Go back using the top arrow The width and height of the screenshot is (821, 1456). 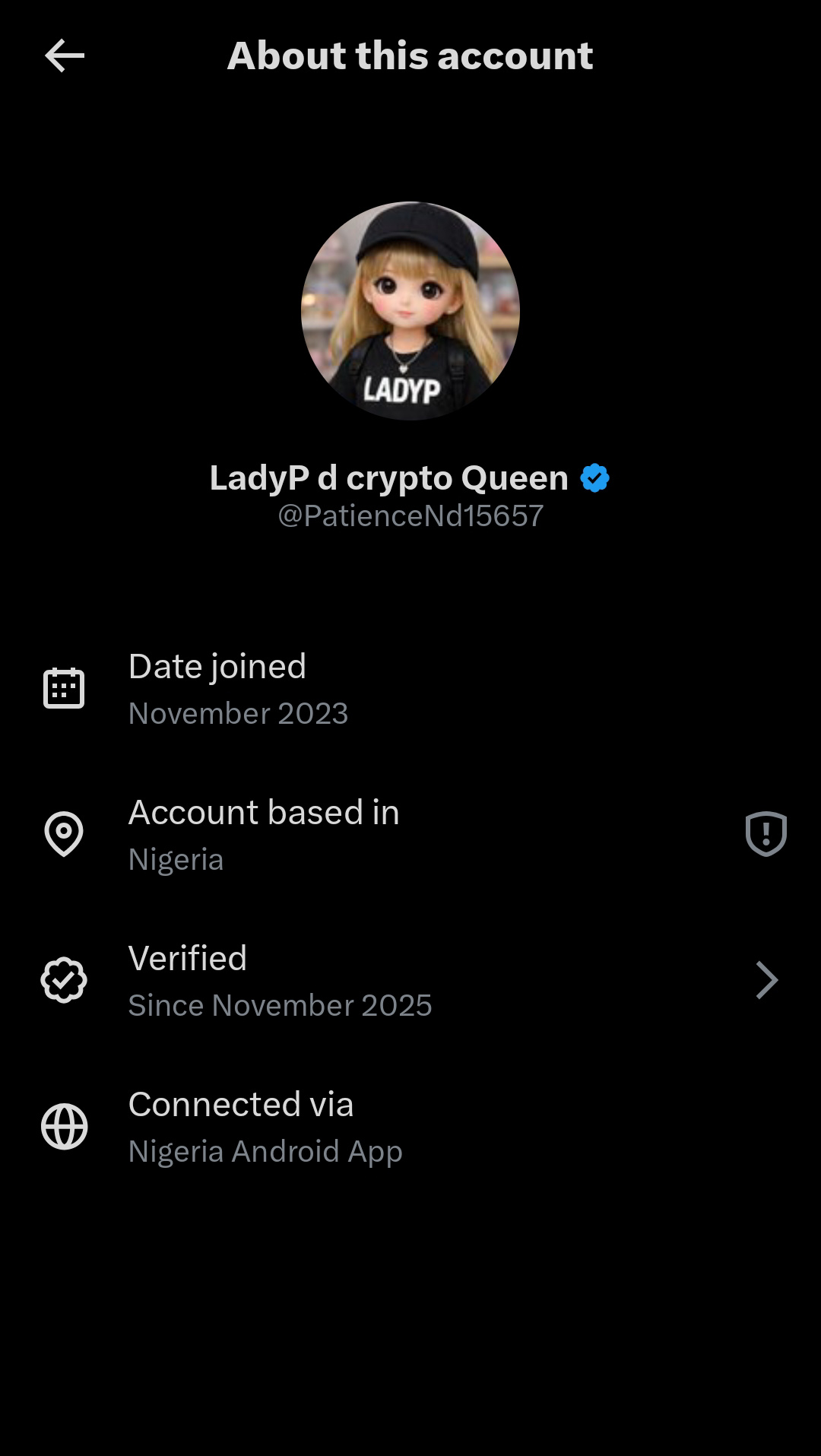point(65,56)
